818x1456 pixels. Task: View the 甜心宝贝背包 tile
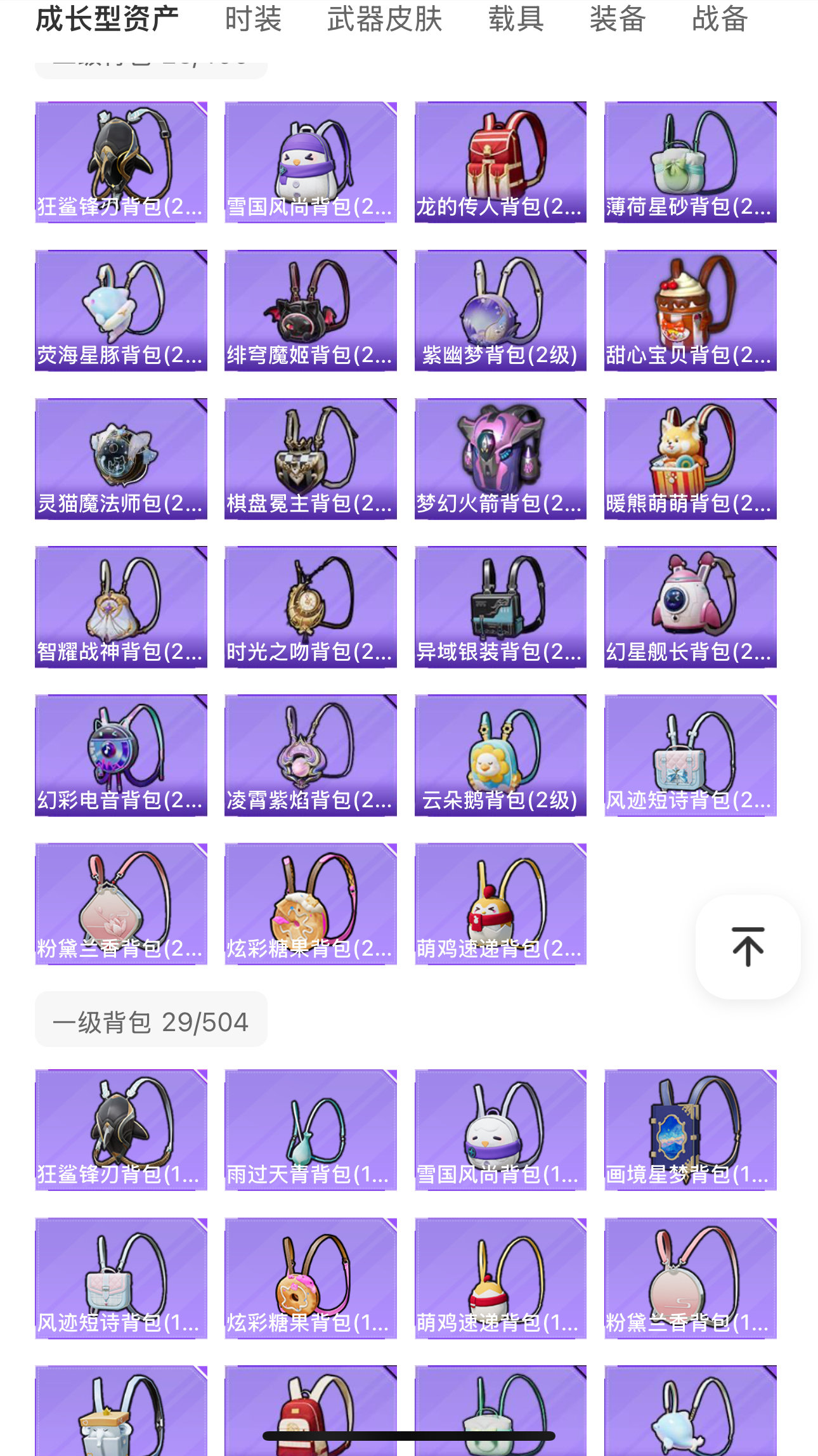[x=690, y=311]
